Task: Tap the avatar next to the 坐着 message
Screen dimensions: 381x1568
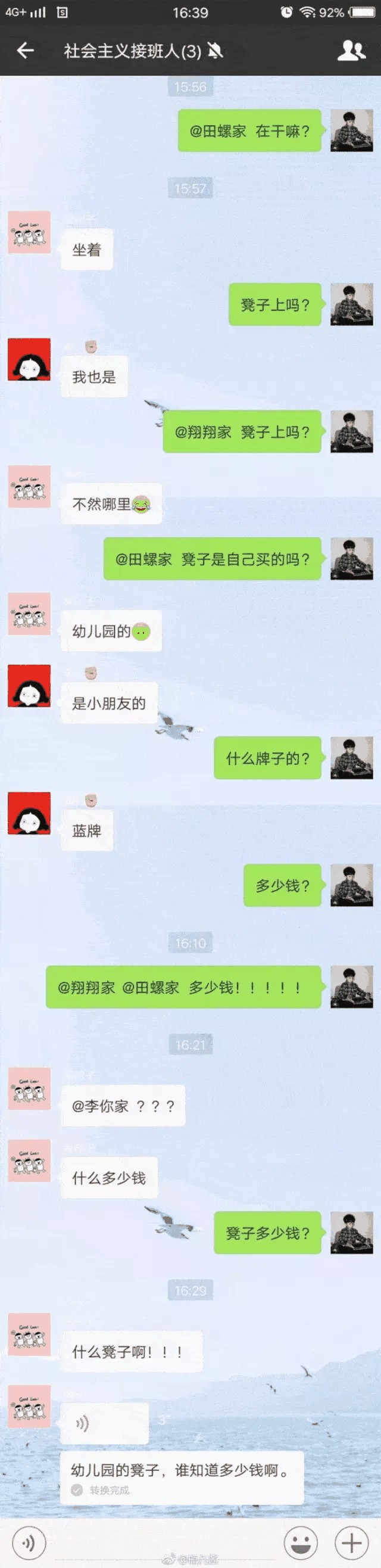Action: [x=29, y=232]
